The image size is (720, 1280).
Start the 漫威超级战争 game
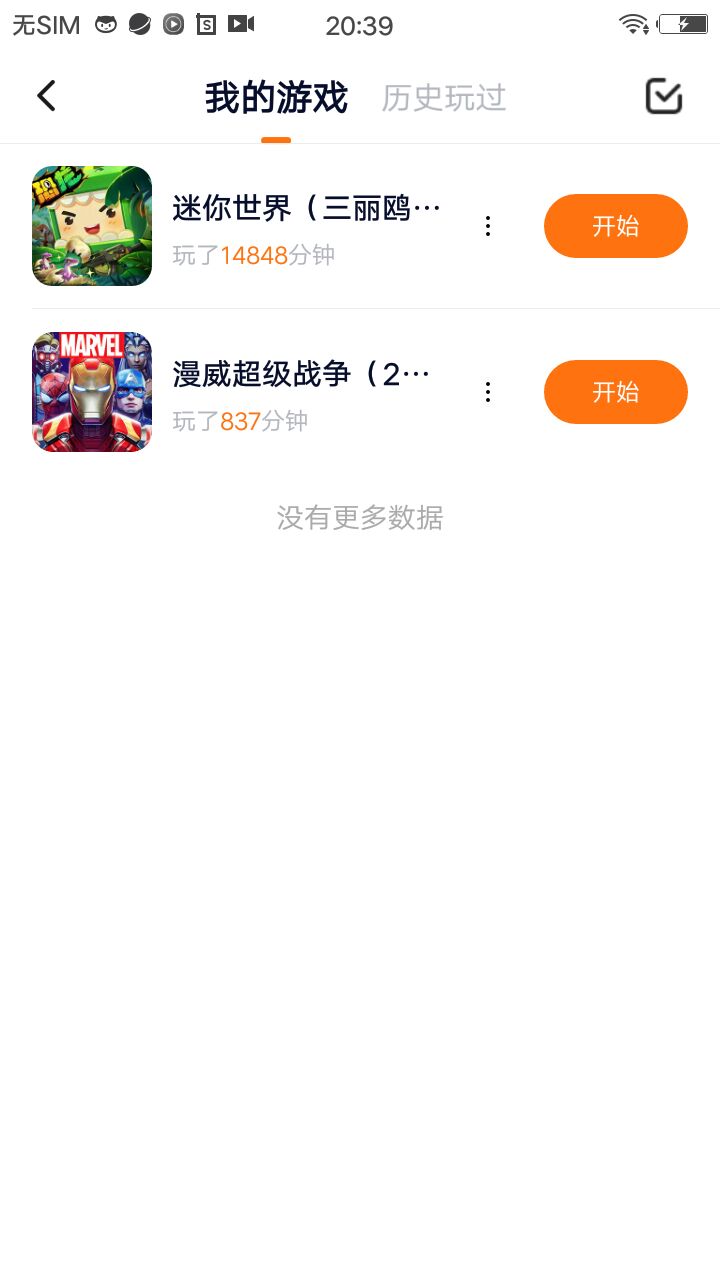tap(615, 392)
